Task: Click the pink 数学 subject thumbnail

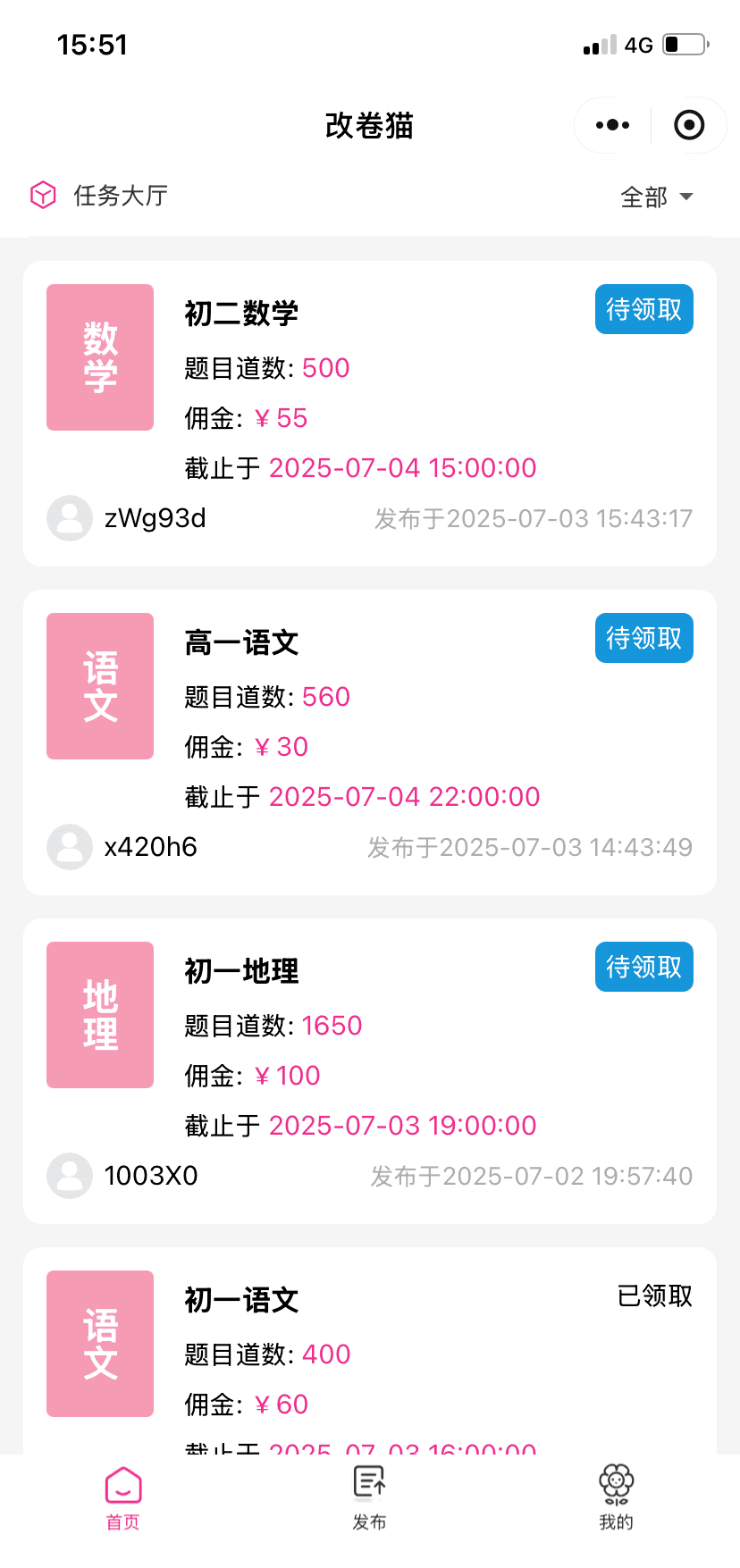Action: point(99,356)
